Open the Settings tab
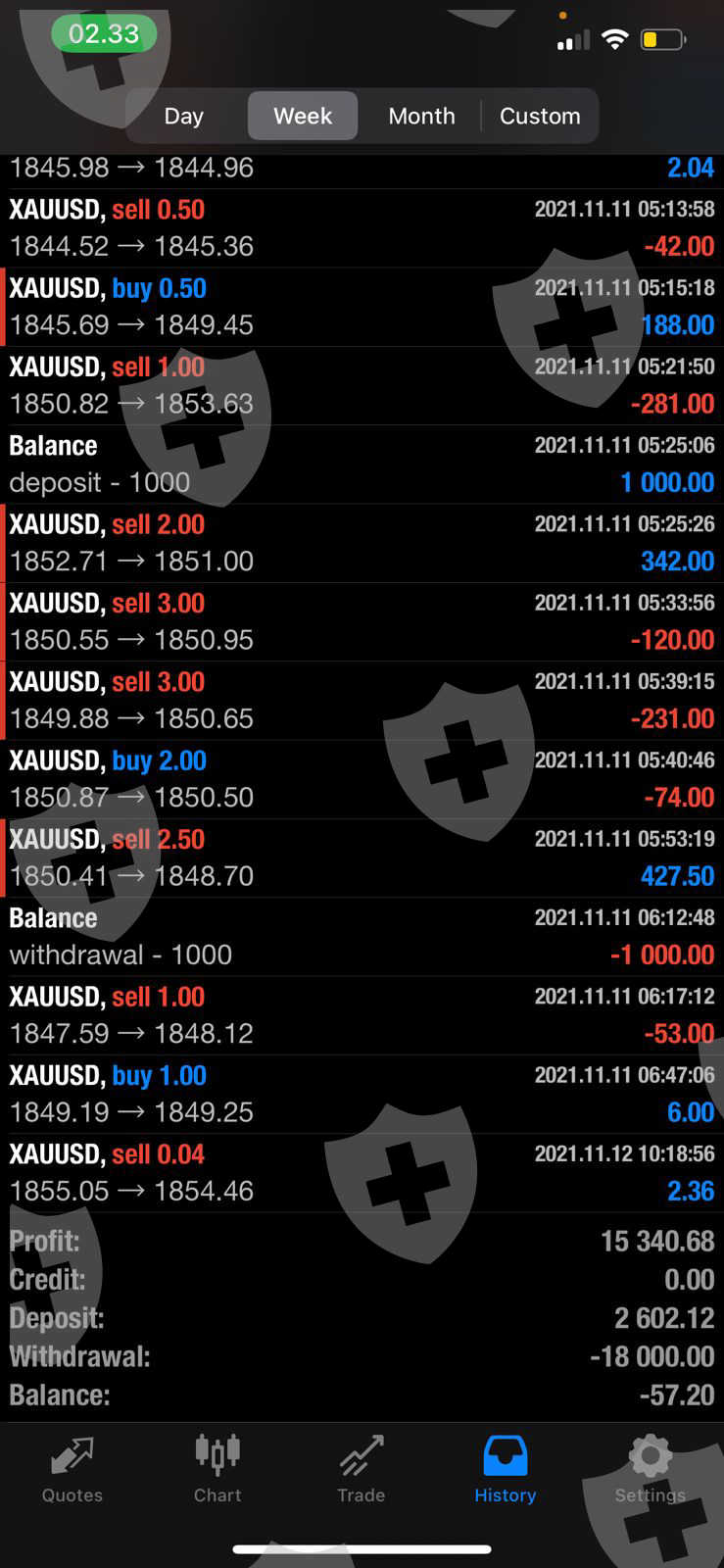 coord(650,1468)
